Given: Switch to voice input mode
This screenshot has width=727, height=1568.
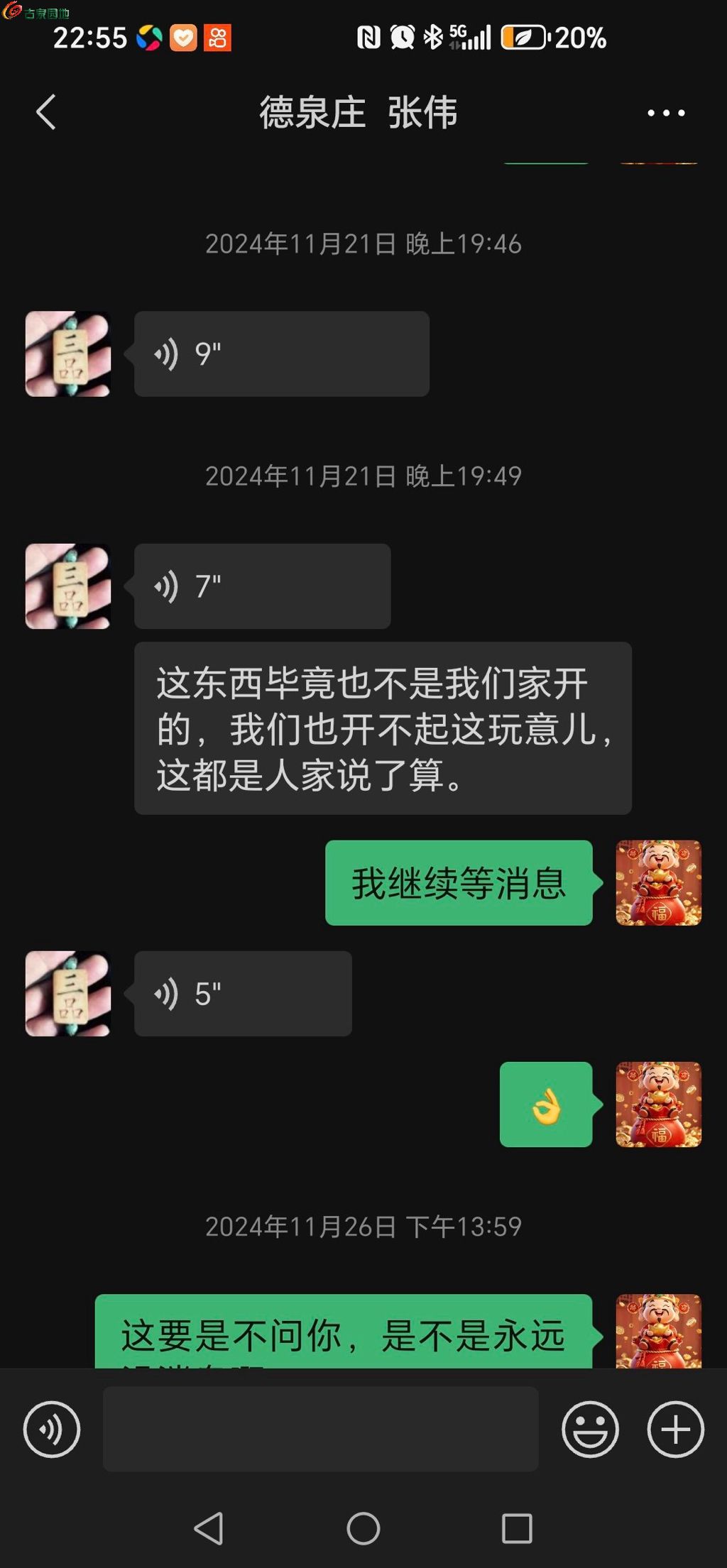Looking at the screenshot, I should [x=52, y=1429].
